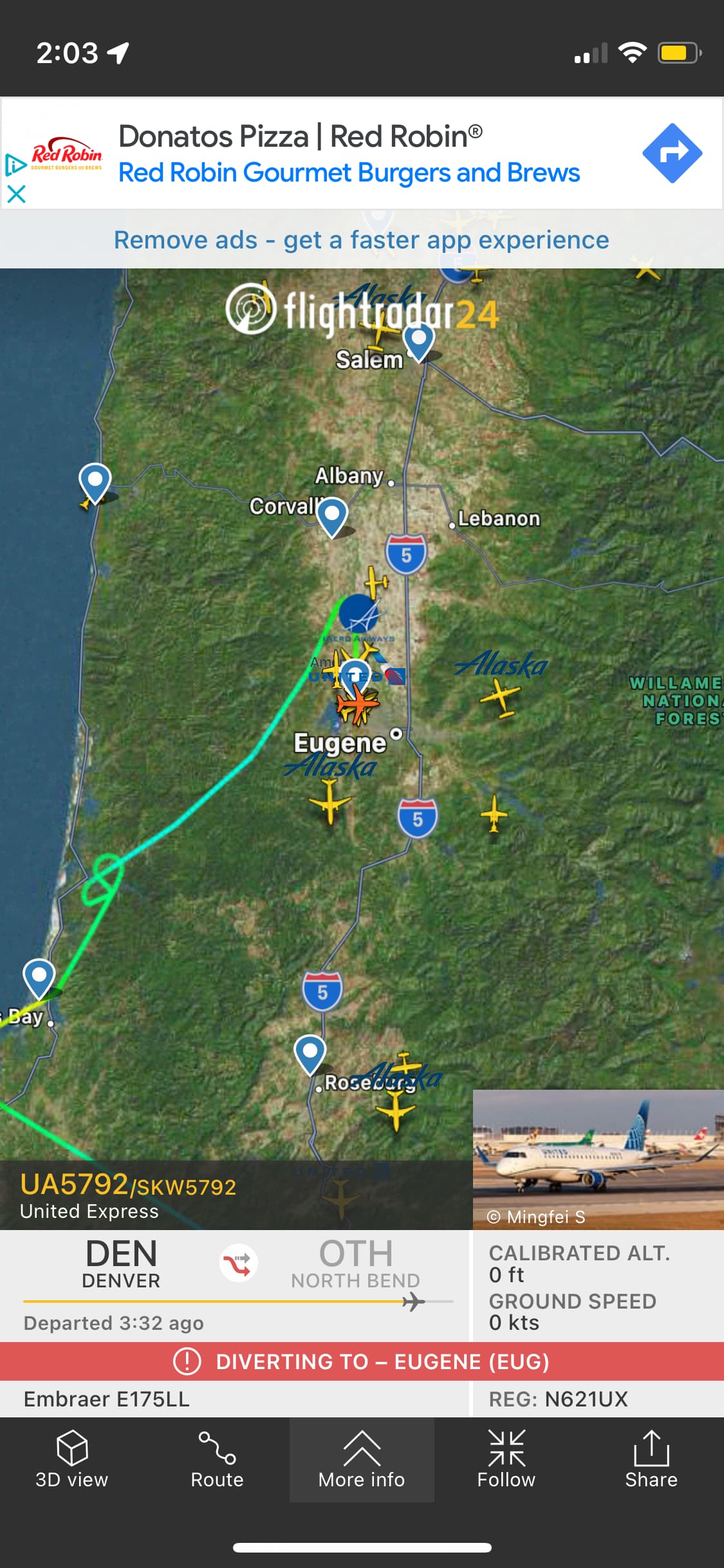Viewport: 724px width, 1568px height.
Task: Open the diverting to Eugene alert banner
Action: pyautogui.click(x=362, y=1361)
